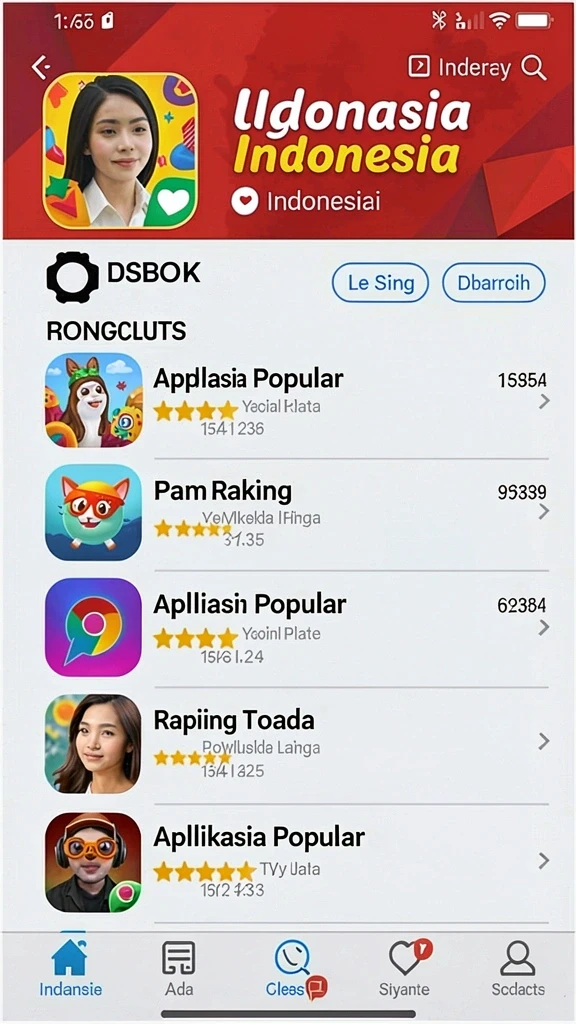Image resolution: width=576 pixels, height=1024 pixels.
Task: Go back with the top-left arrow
Action: pos(41,67)
